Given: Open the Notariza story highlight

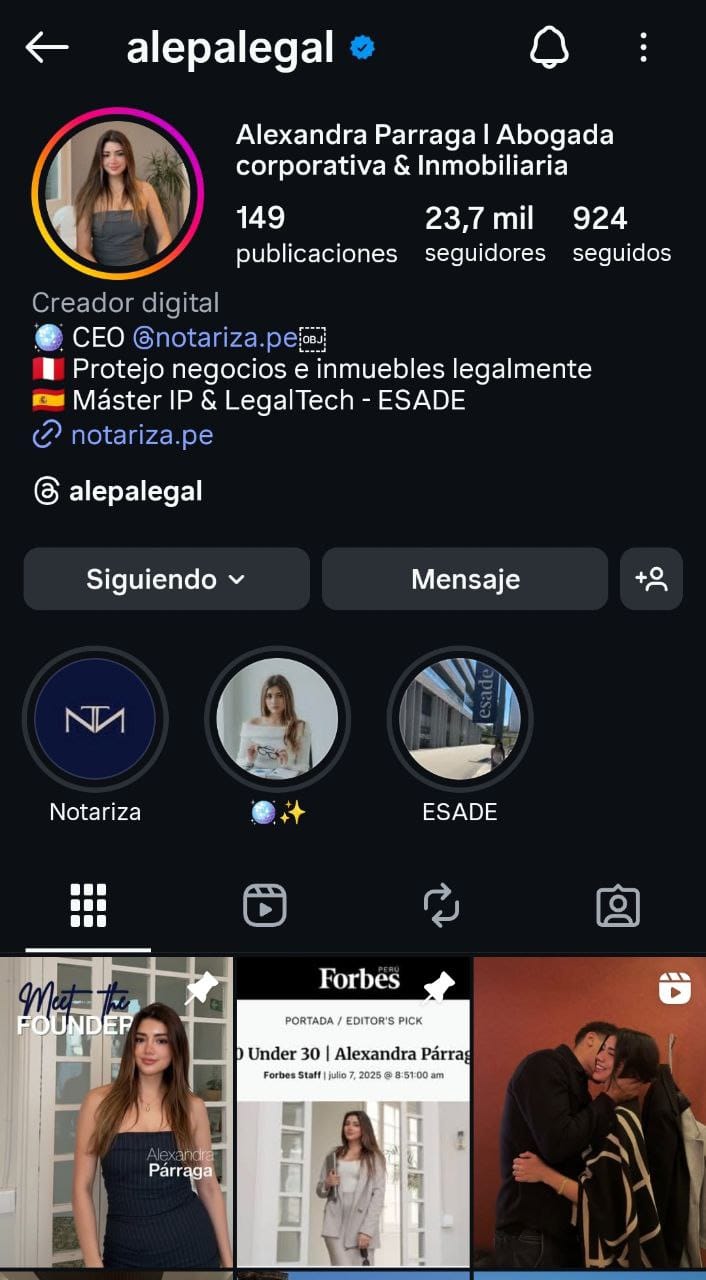Looking at the screenshot, I should point(95,719).
